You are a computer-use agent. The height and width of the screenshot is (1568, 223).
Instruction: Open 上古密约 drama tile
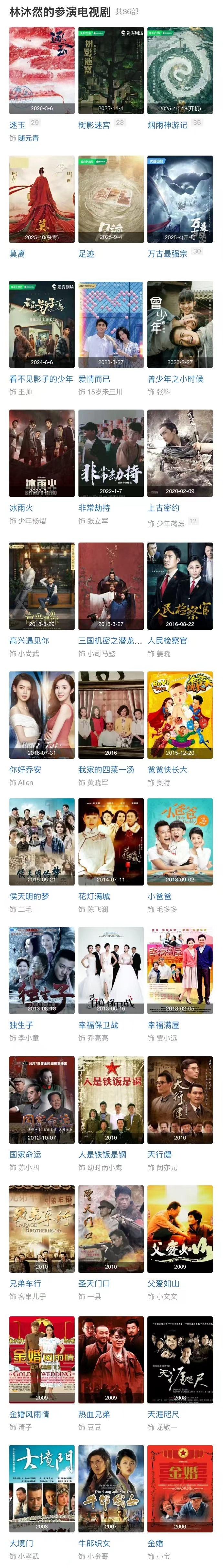tap(180, 453)
